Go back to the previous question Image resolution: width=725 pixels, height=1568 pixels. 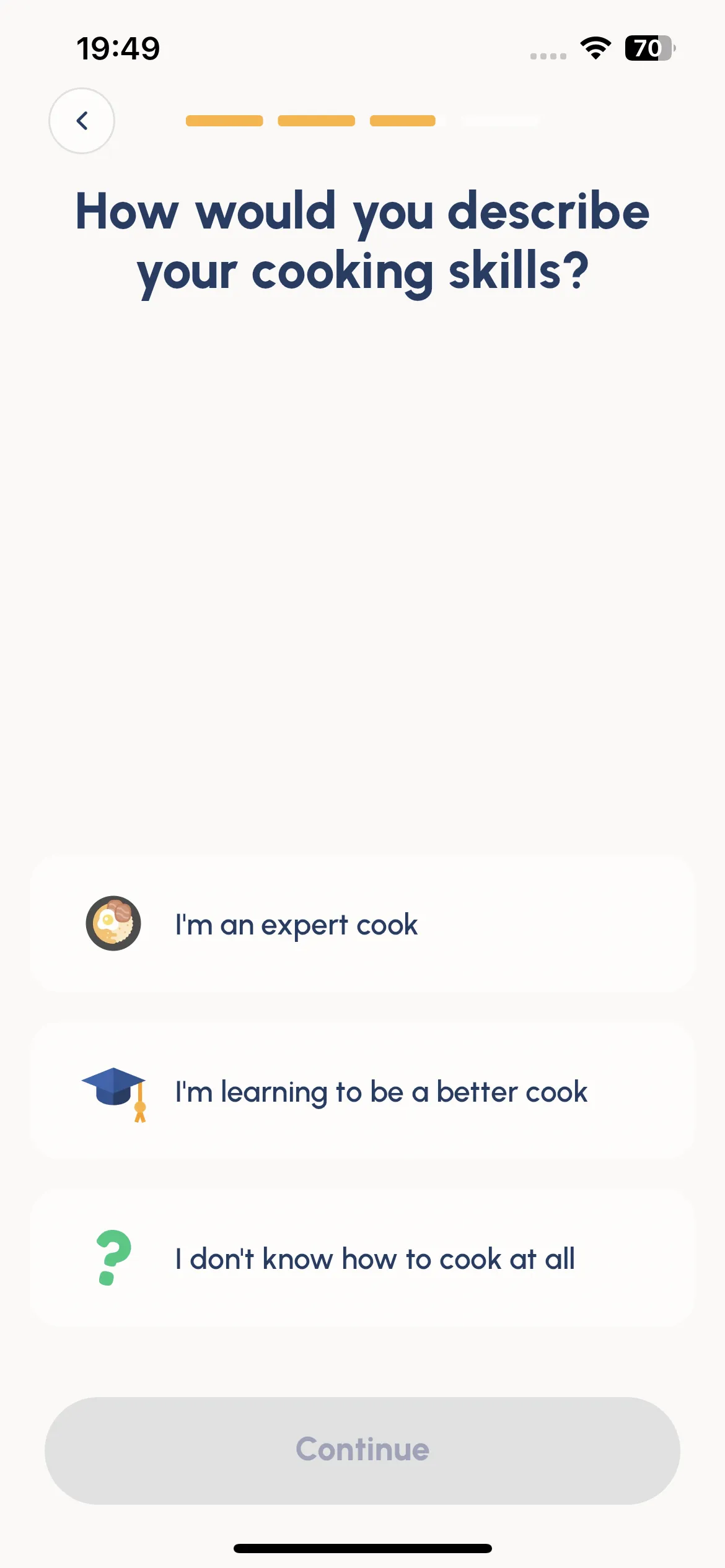(82, 121)
